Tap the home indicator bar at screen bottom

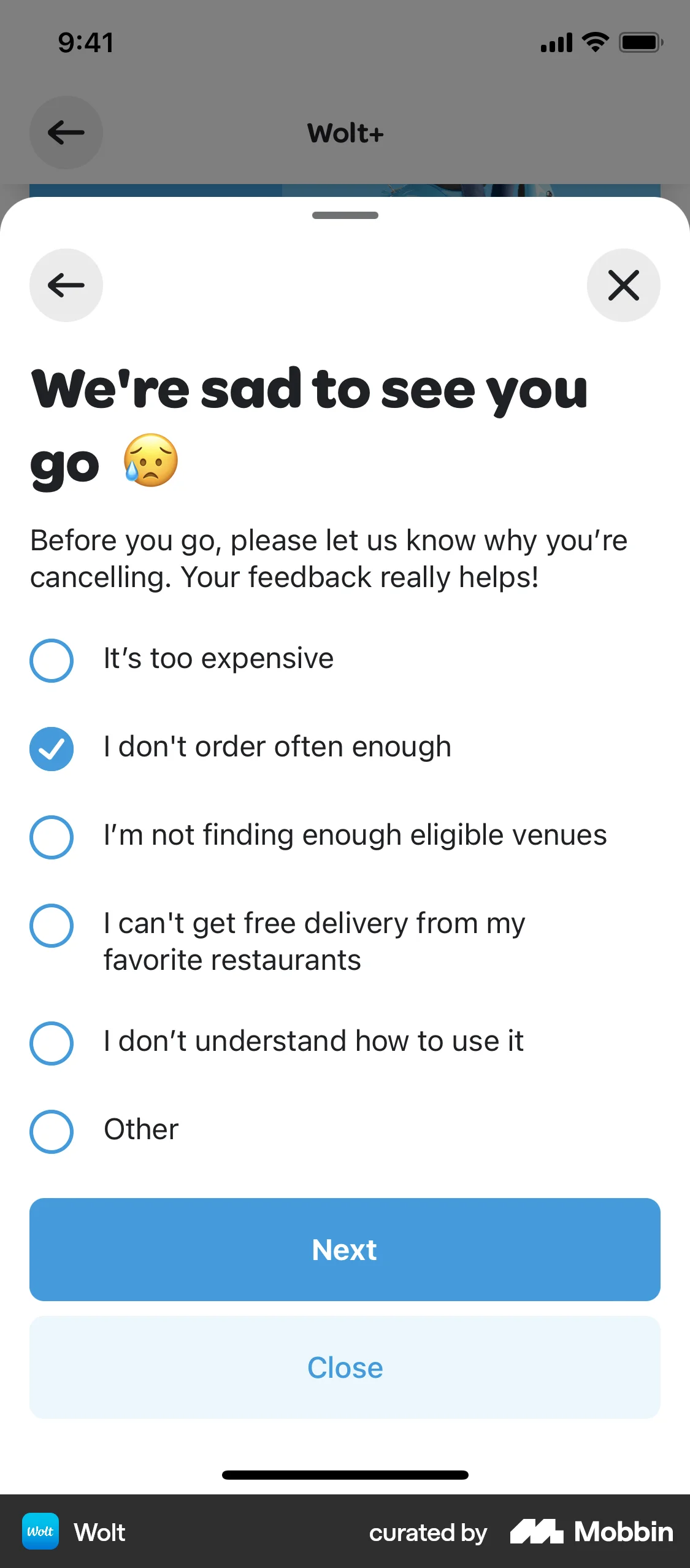click(345, 1476)
